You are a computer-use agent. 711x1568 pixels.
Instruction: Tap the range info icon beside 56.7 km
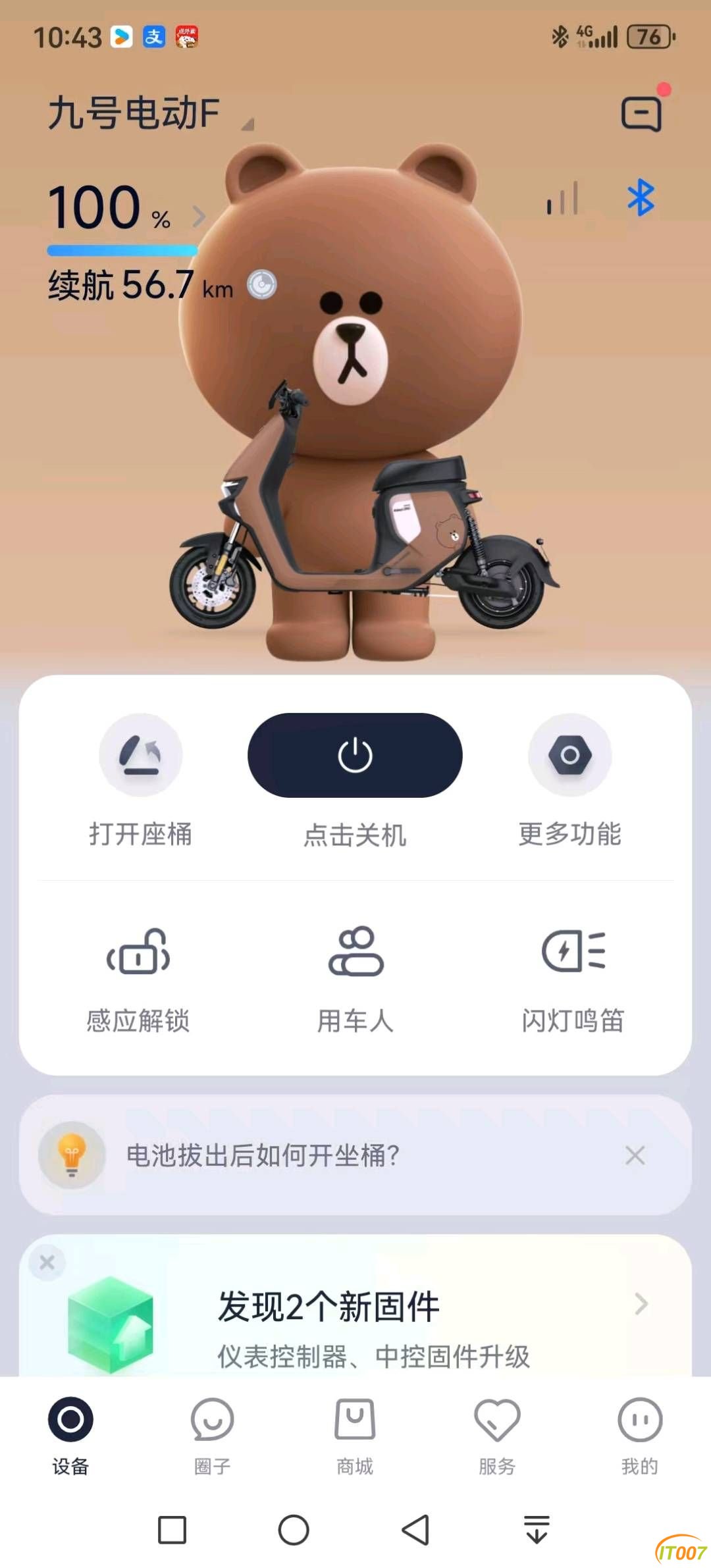coord(261,284)
